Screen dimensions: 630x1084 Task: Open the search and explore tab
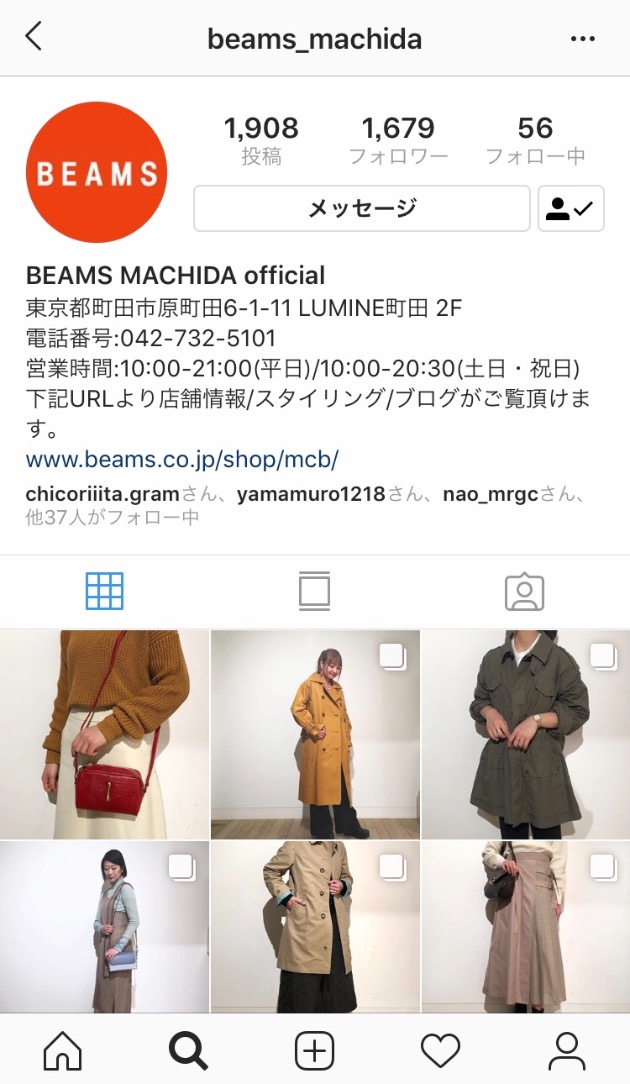(x=188, y=1050)
